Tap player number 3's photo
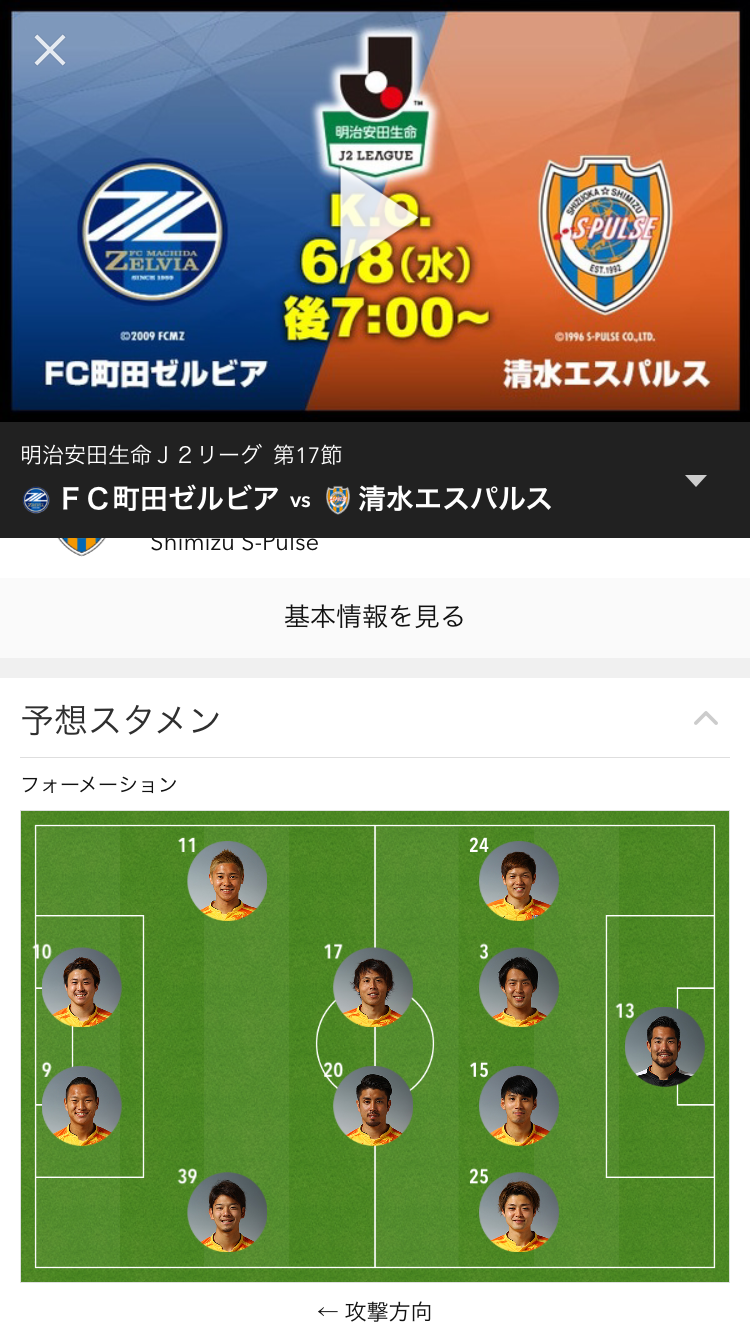Image resolution: width=750 pixels, height=1334 pixels. click(519, 987)
